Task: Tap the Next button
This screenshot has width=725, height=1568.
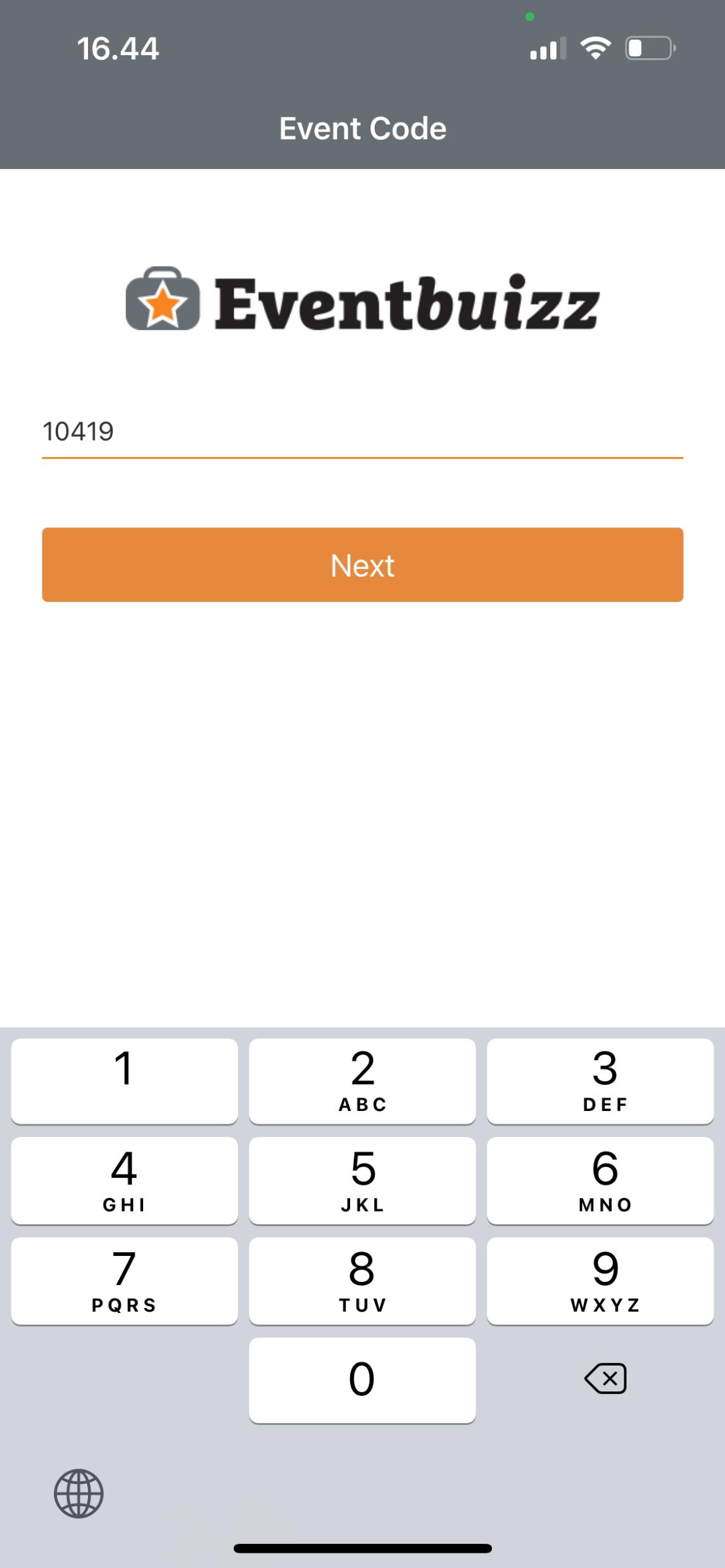Action: [362, 565]
